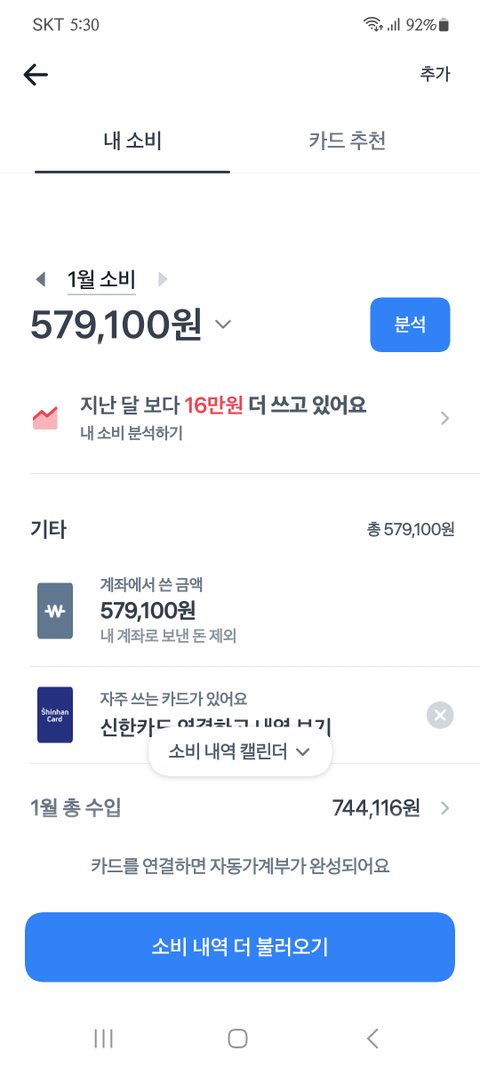
Task: Tap the blue 분석 button
Action: pyautogui.click(x=410, y=325)
